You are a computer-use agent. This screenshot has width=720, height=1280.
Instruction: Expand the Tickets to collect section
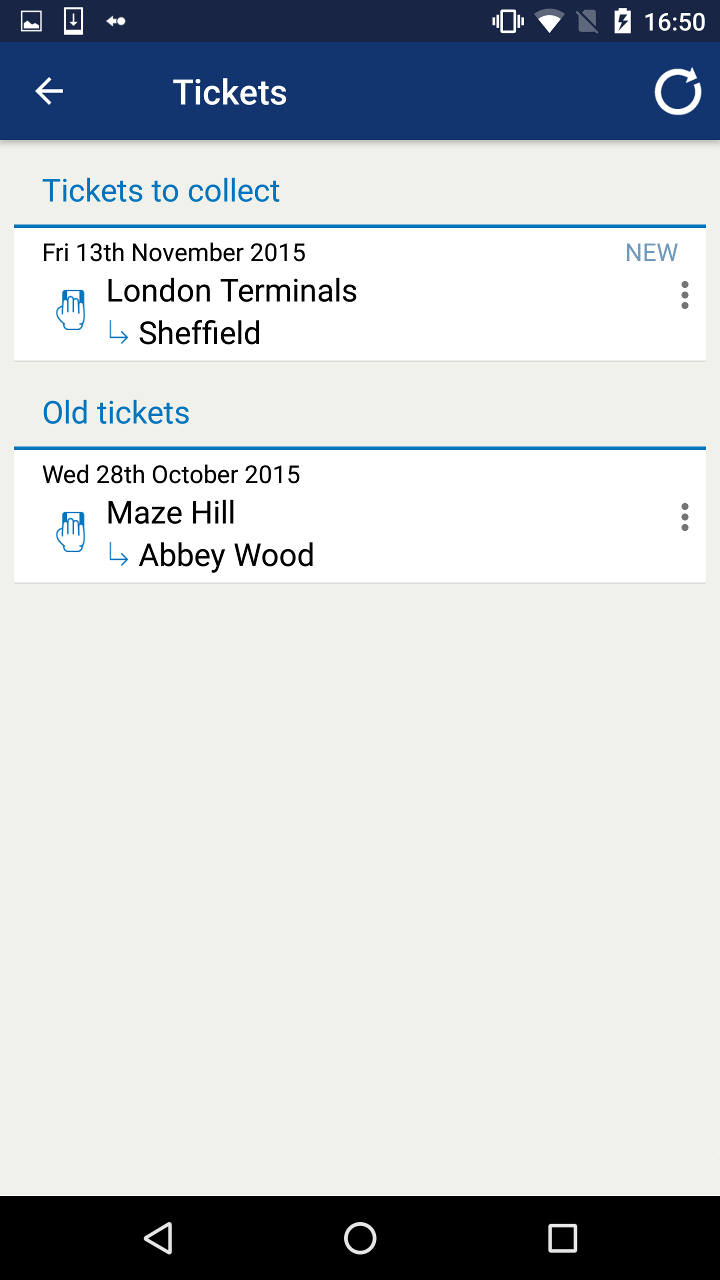point(160,190)
